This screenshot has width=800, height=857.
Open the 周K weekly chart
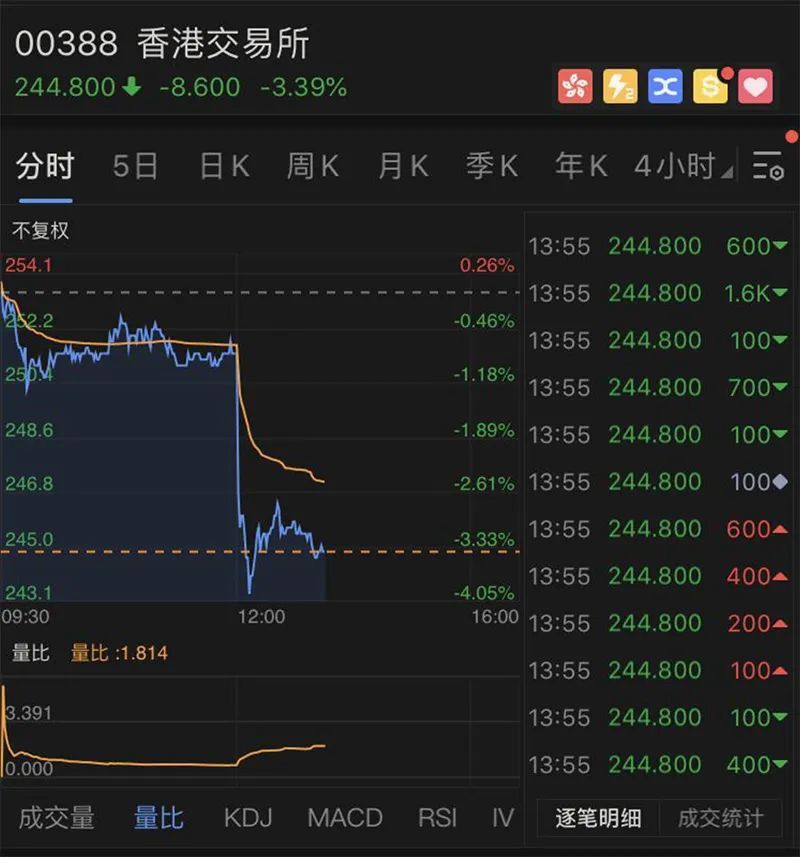313,166
